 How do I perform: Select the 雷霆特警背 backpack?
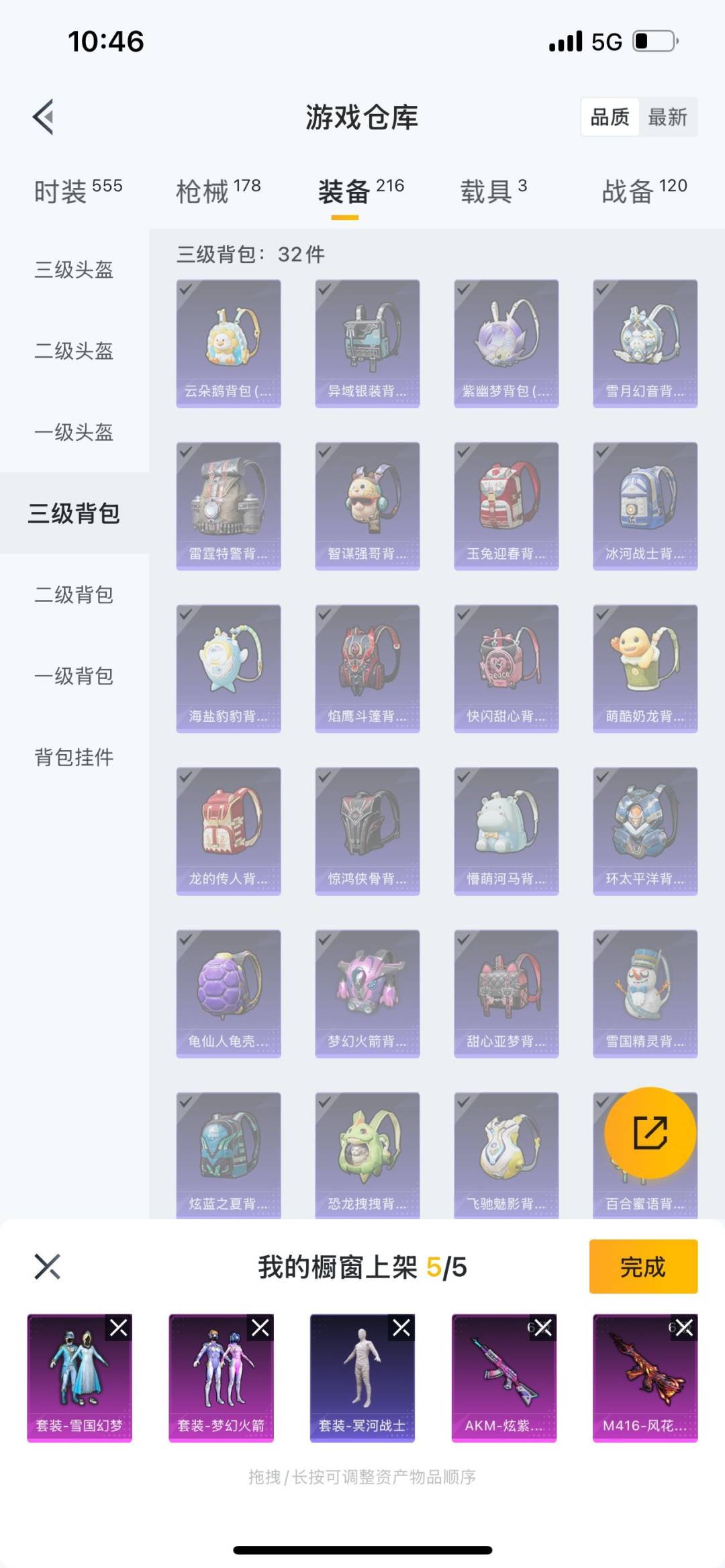pos(228,506)
